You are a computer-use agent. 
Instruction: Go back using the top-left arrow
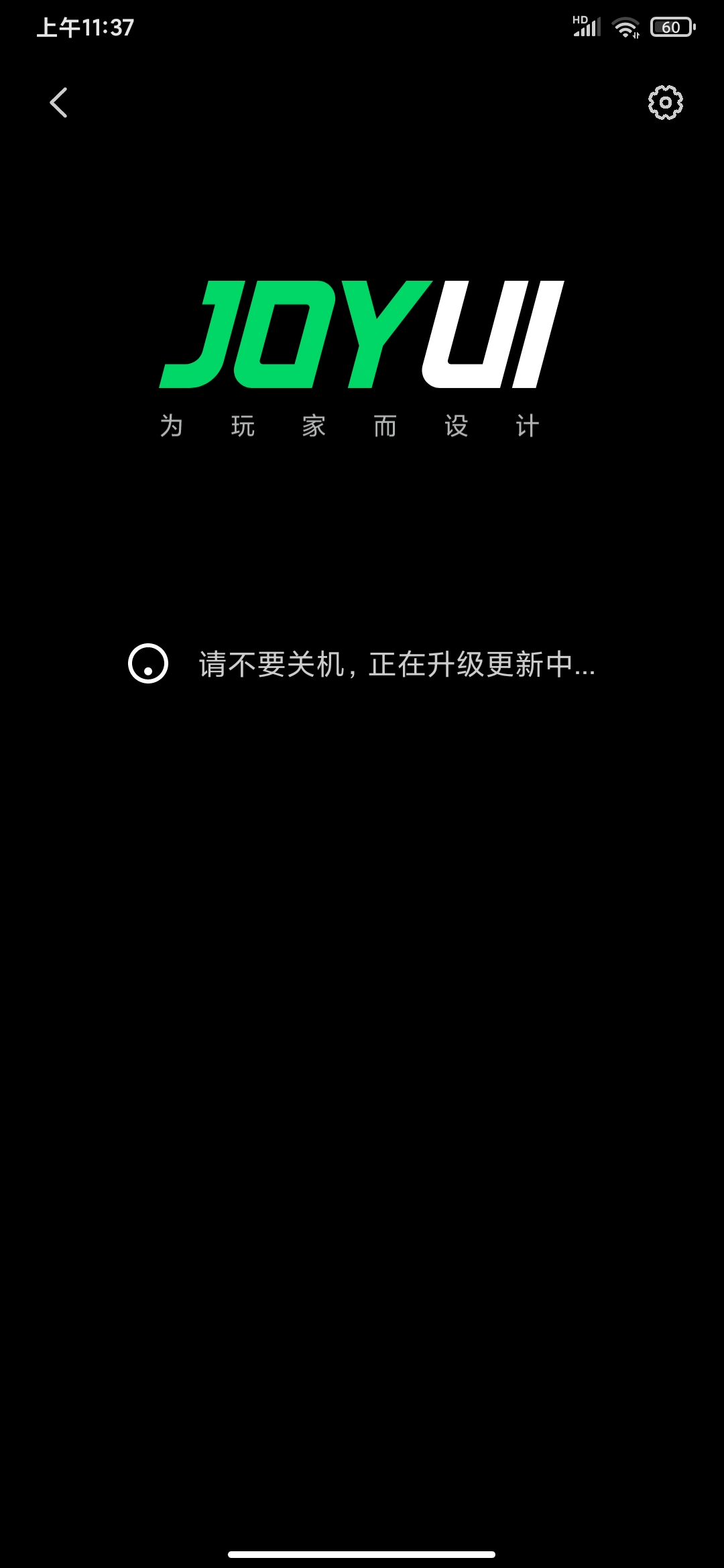click(x=59, y=103)
